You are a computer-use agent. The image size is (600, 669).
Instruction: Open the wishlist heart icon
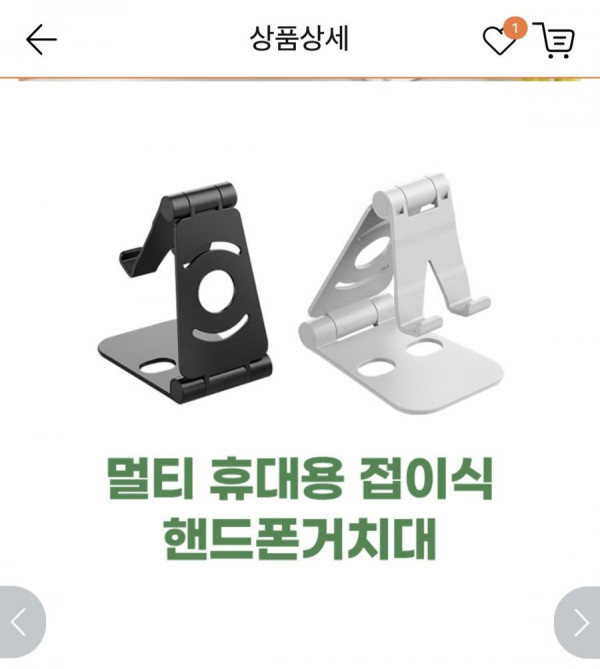click(499, 40)
